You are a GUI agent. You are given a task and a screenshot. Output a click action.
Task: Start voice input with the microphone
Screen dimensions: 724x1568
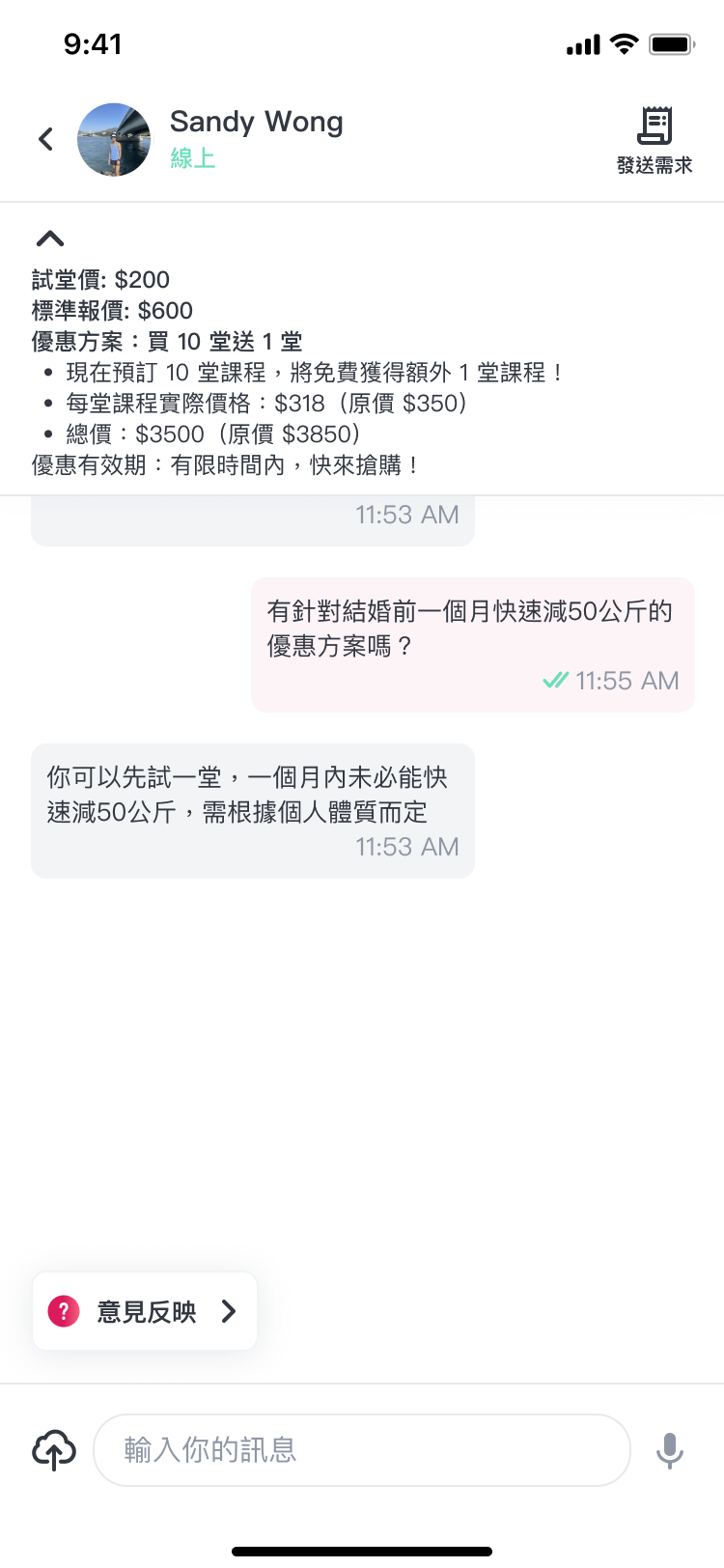click(670, 1450)
